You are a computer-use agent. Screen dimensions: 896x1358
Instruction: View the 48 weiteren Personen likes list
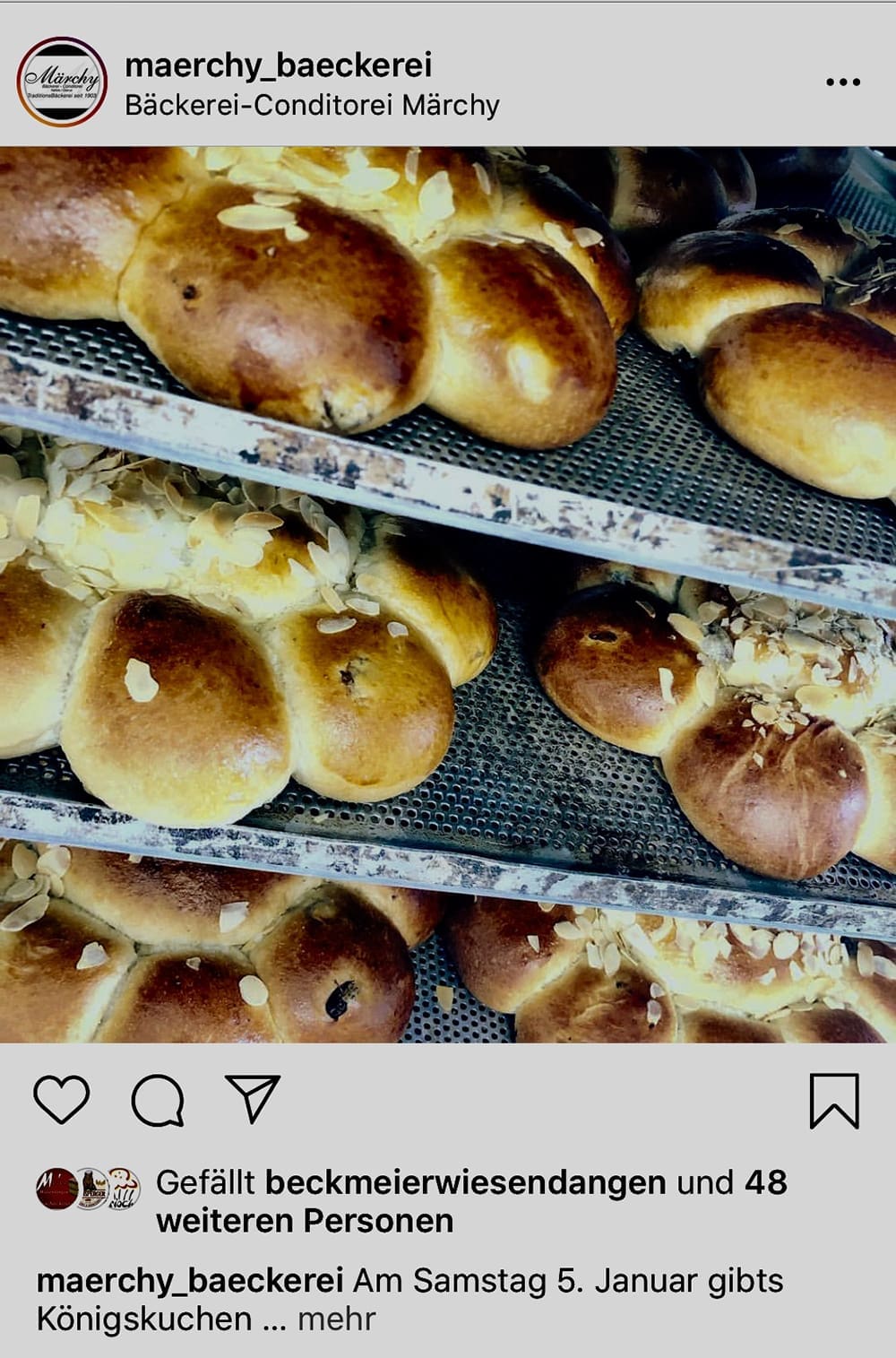tap(305, 1221)
